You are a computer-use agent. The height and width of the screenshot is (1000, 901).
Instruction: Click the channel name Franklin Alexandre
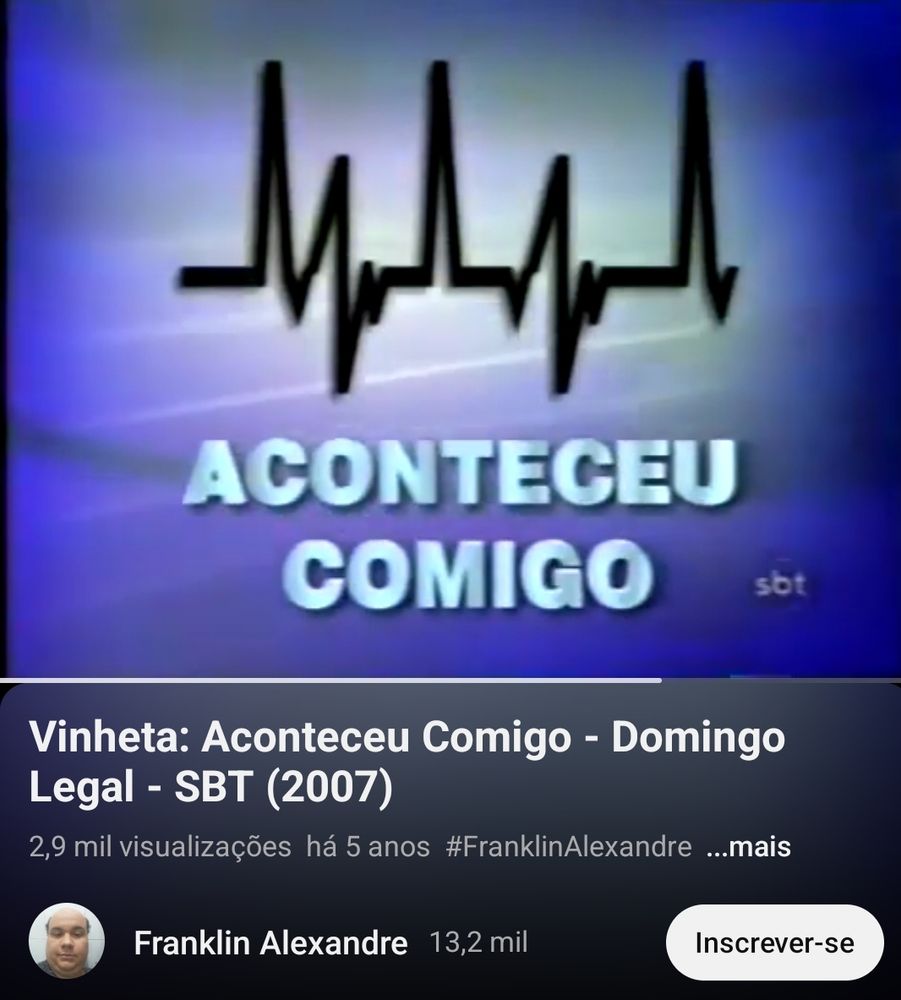pos(271,941)
